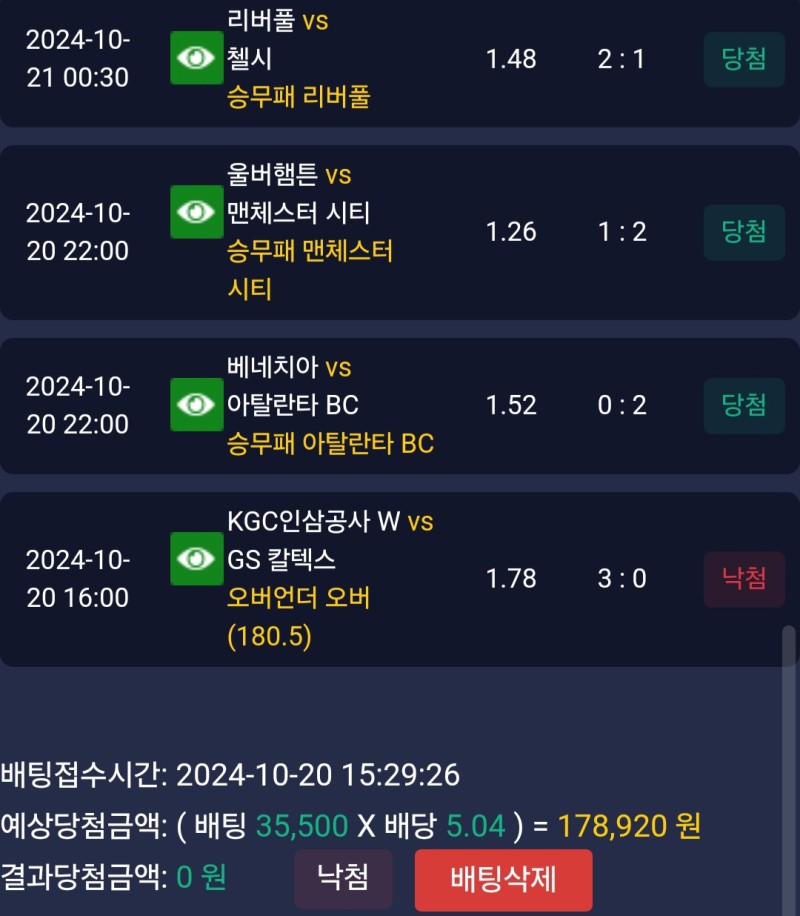Delete this bet with 배팅삭제 button
800x916 pixels.
pyautogui.click(x=503, y=880)
